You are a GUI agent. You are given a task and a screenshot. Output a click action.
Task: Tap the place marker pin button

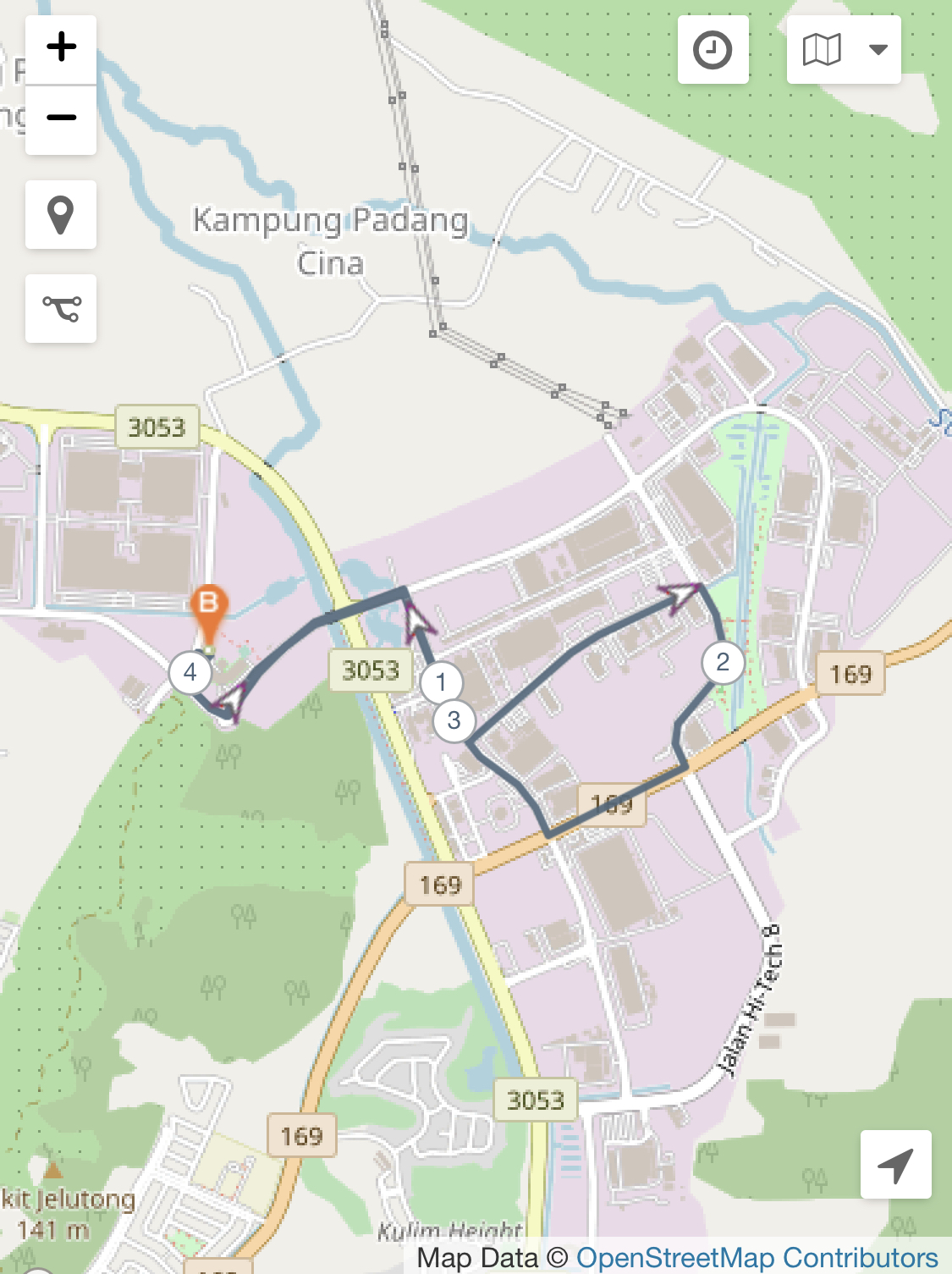tap(61, 215)
